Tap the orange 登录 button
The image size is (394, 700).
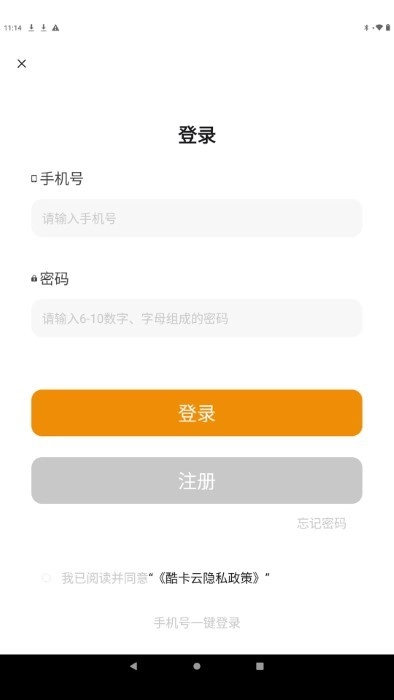point(197,413)
